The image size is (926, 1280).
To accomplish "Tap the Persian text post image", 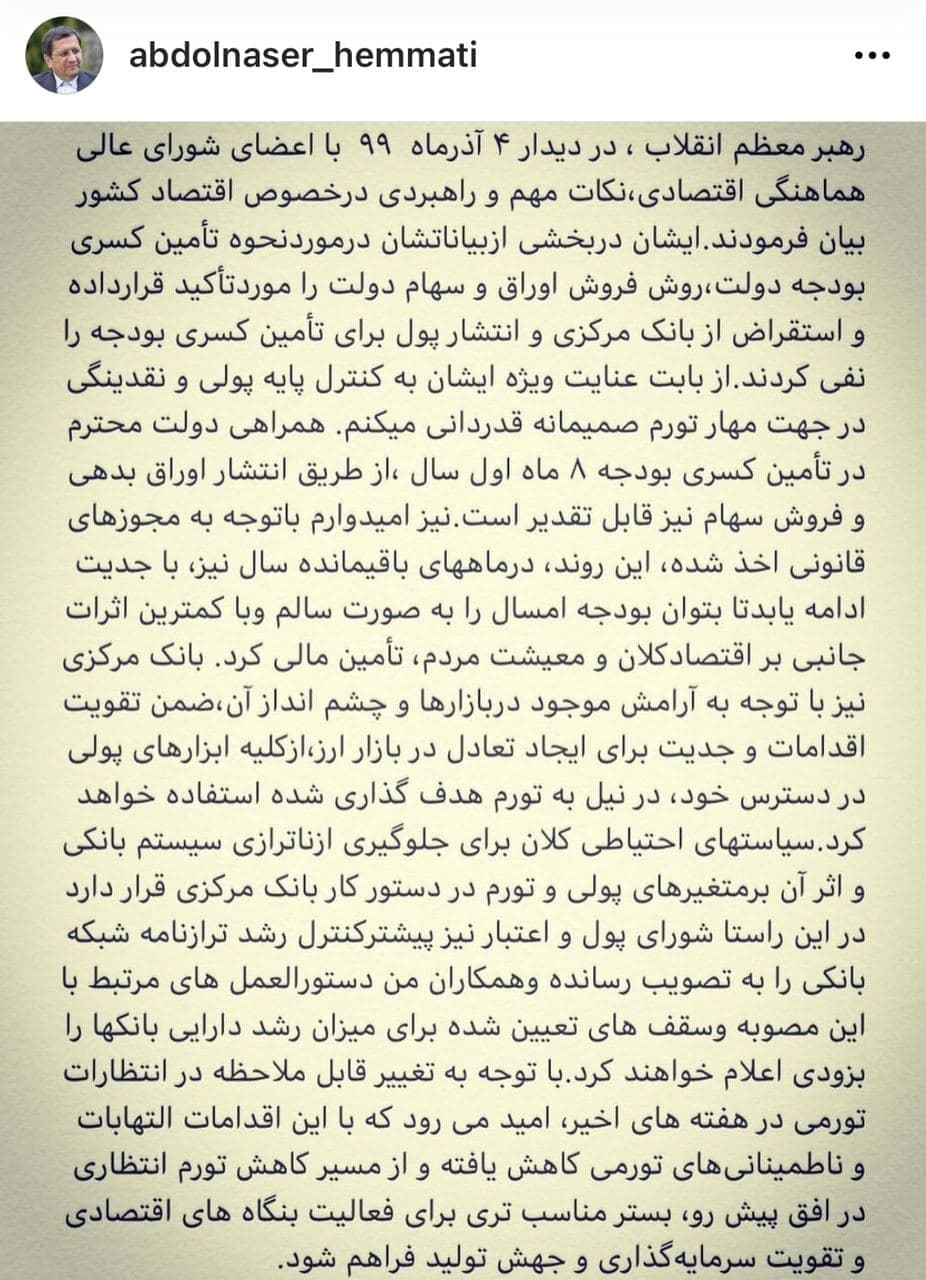I will click(x=463, y=700).
